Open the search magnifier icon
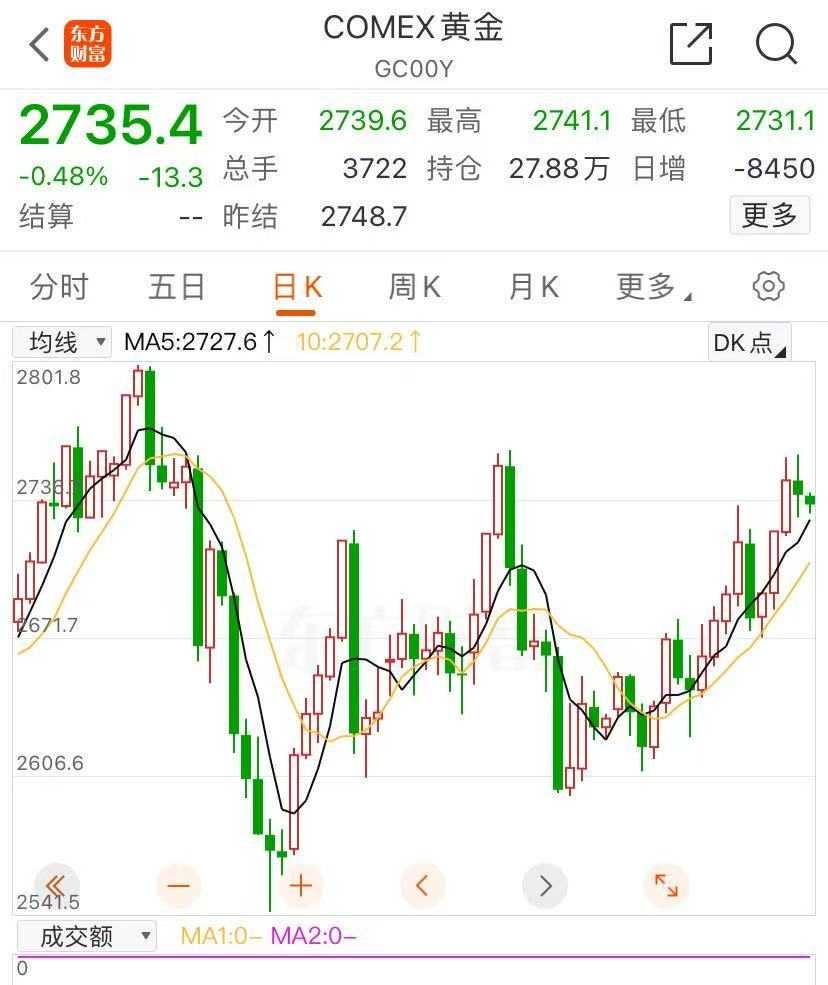This screenshot has height=985, width=828. click(x=776, y=44)
